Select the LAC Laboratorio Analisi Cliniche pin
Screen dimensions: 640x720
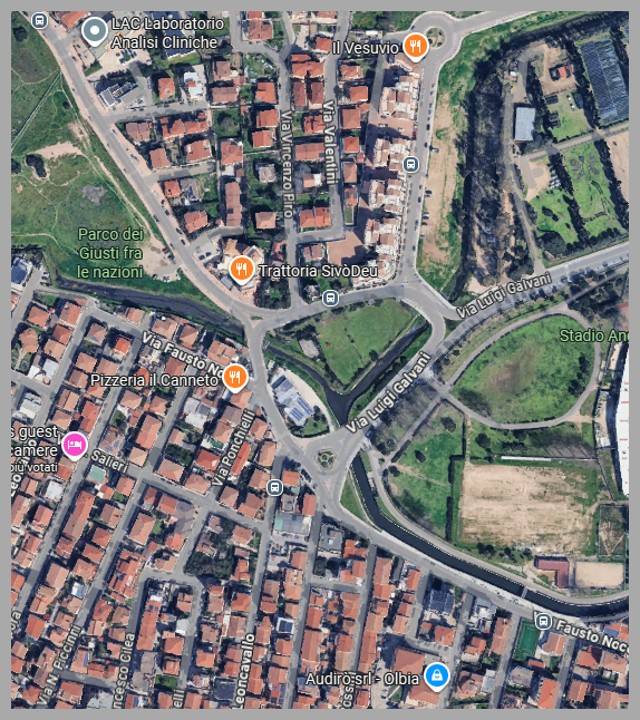point(95,31)
